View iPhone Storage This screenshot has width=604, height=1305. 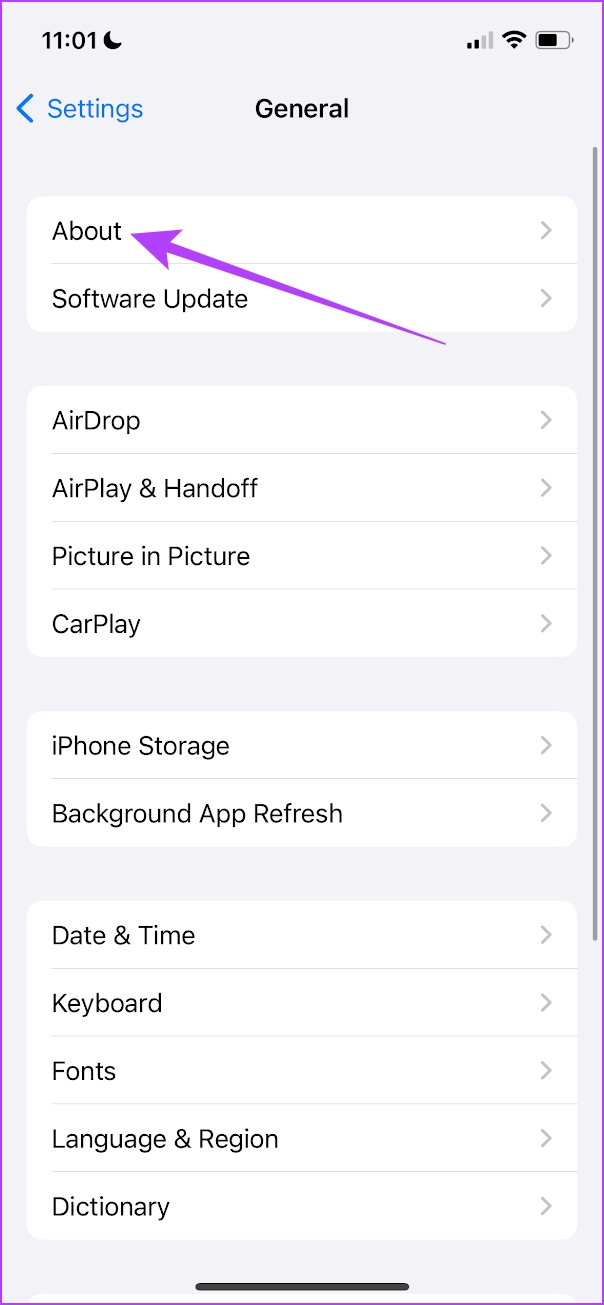pyautogui.click(x=302, y=745)
